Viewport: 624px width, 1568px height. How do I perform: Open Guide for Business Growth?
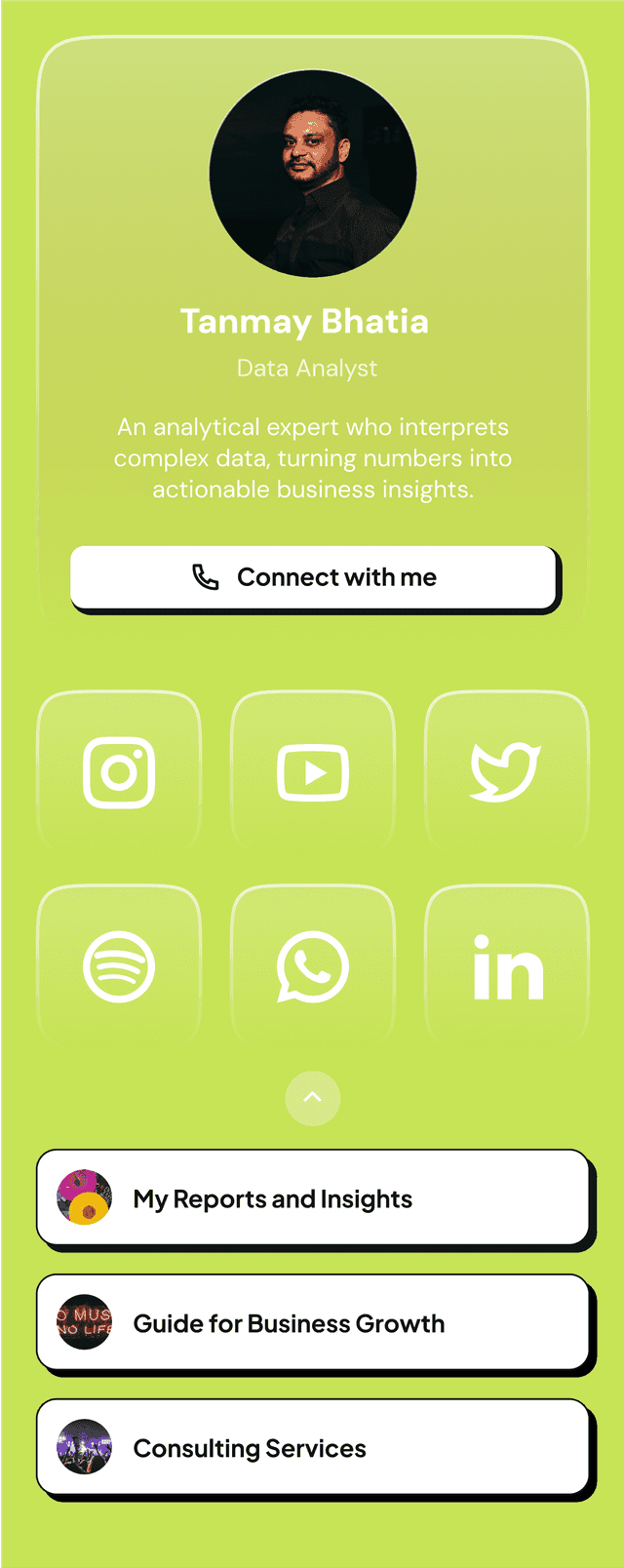pos(313,1323)
